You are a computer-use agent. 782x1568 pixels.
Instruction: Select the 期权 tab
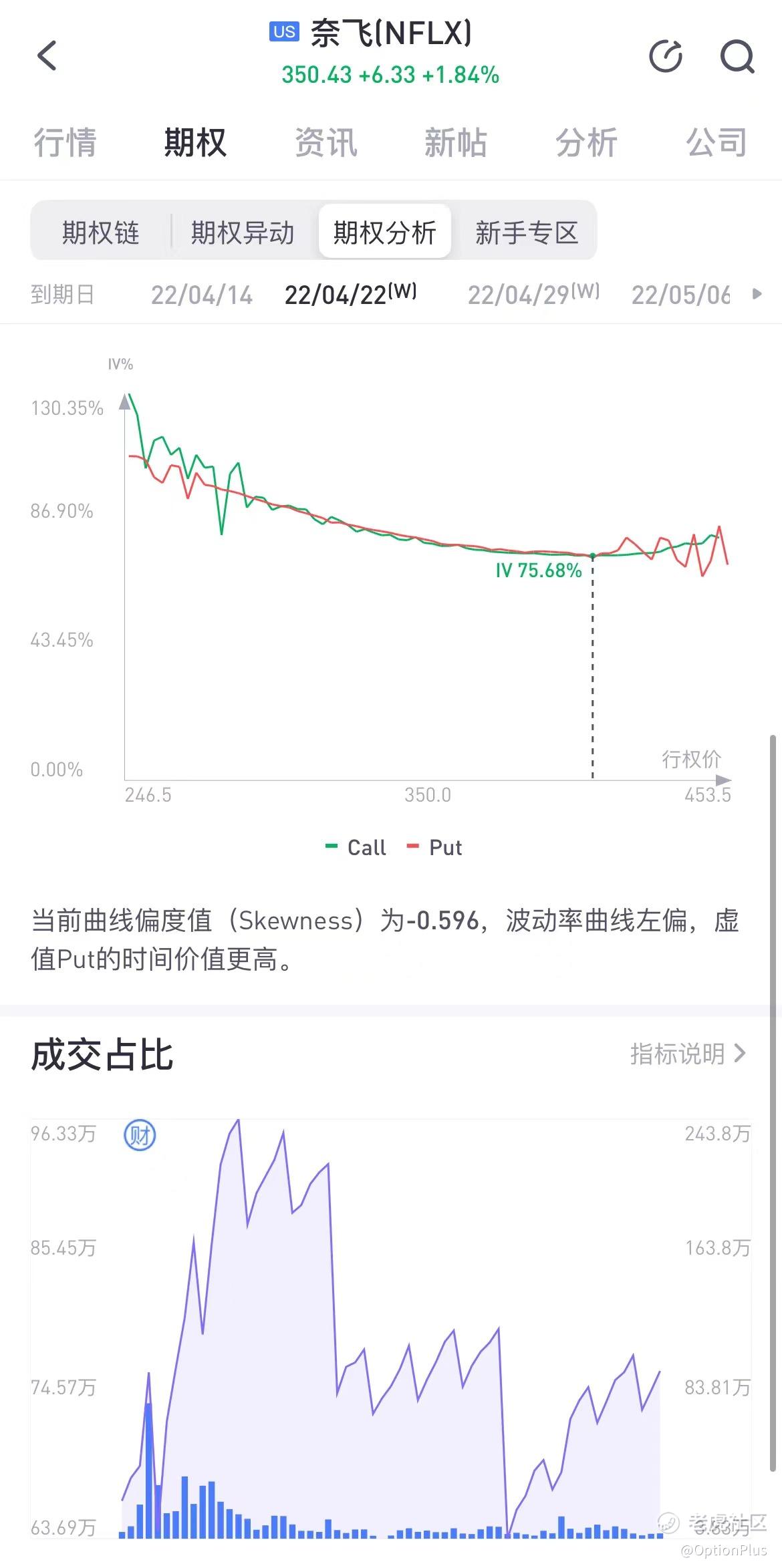pos(195,142)
